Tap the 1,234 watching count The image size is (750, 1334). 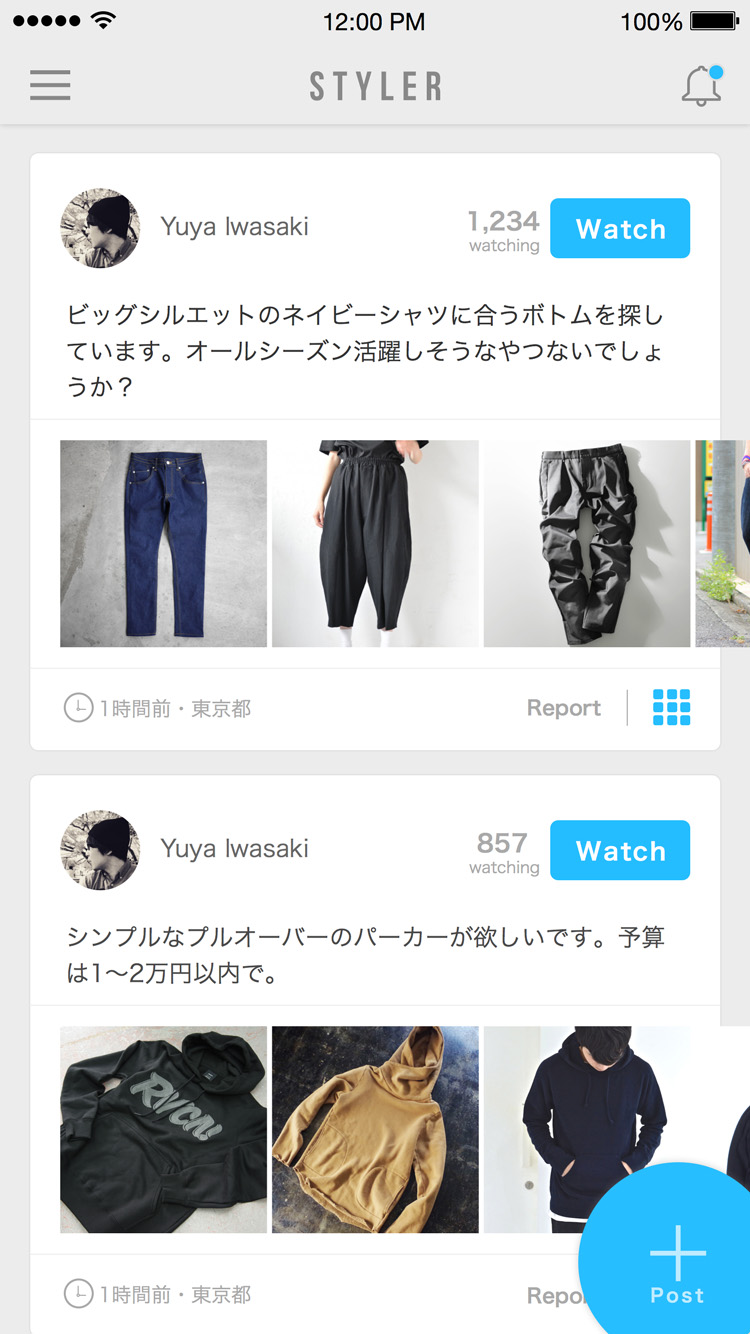pos(502,228)
